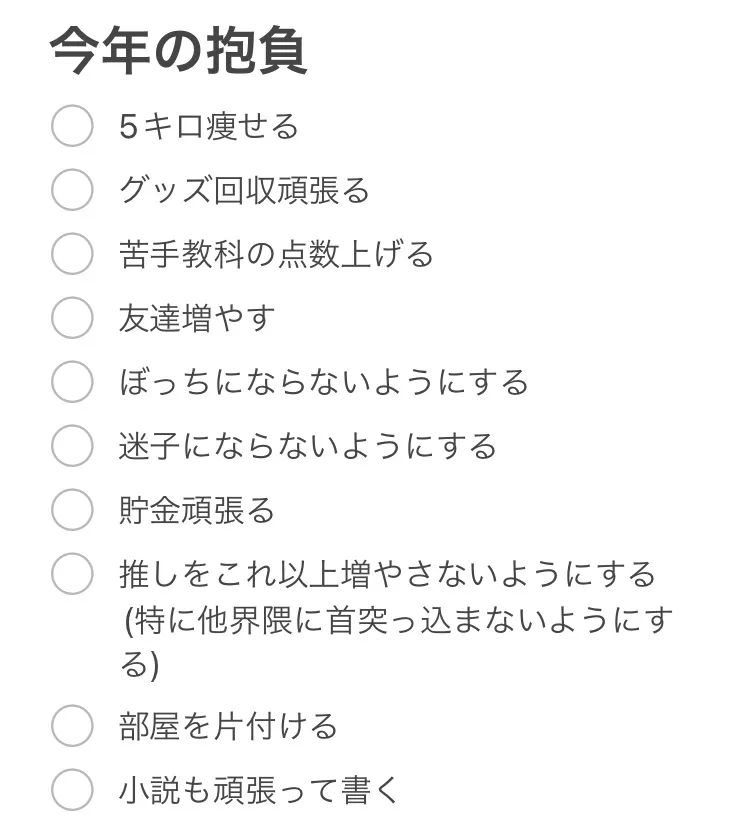Check off 5キロ痩せる

(72, 126)
